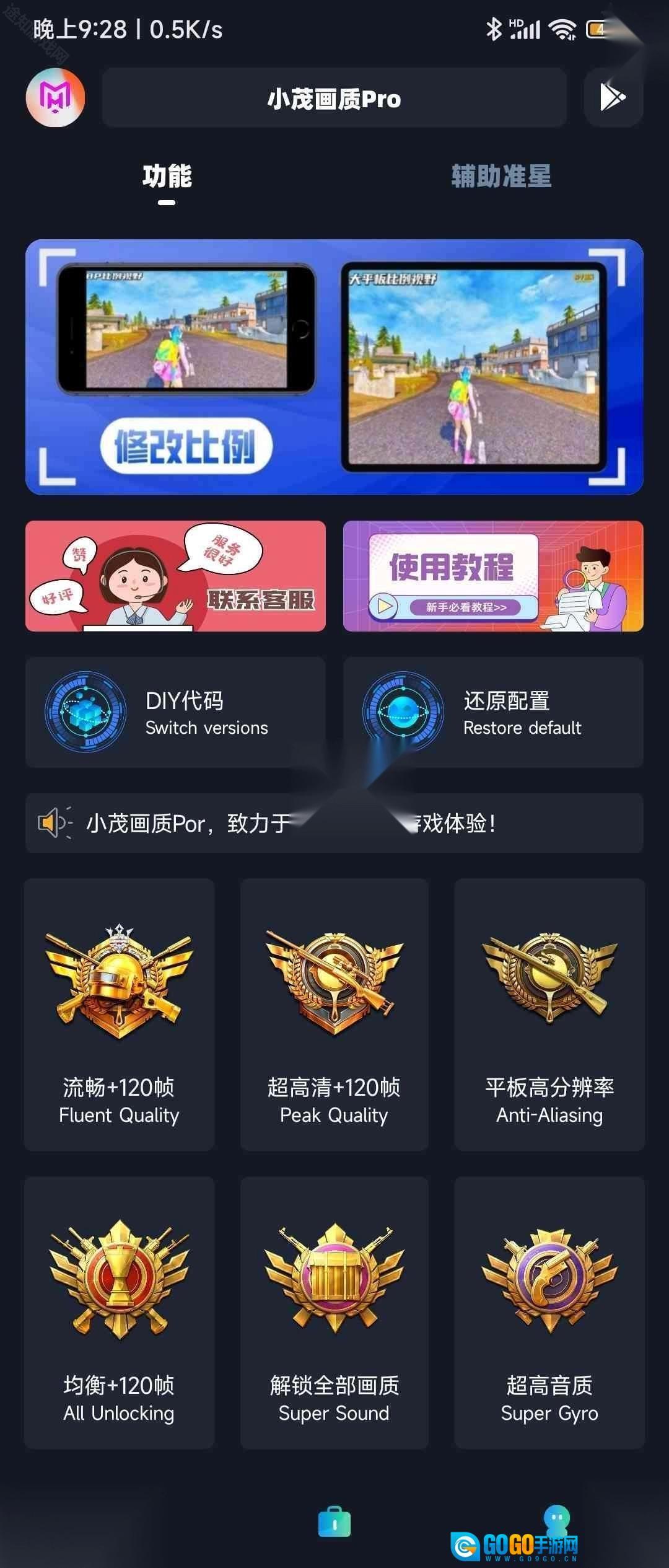Open the 使用教程 tutorial card
The height and width of the screenshot is (1568, 669).
493,576
